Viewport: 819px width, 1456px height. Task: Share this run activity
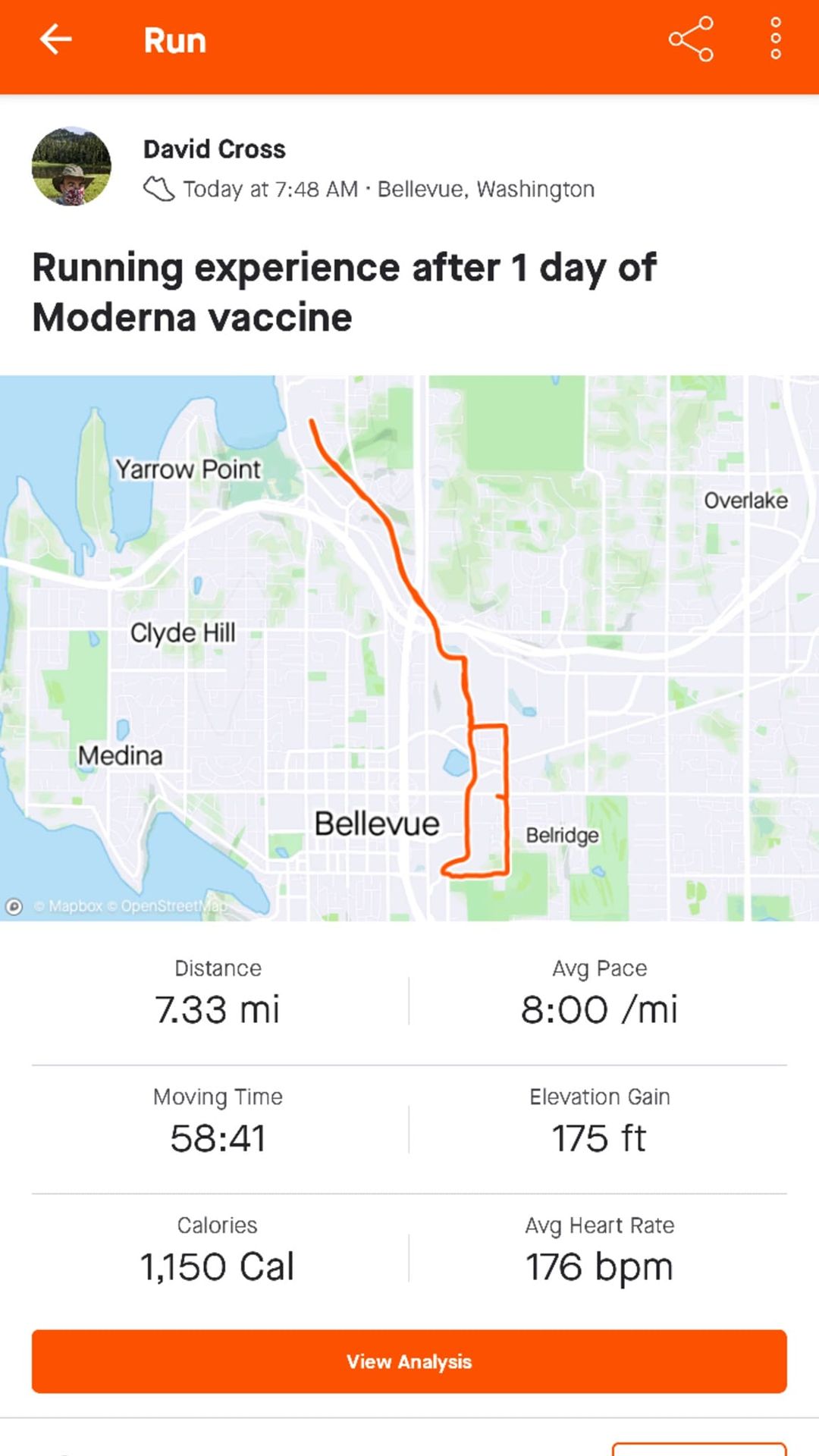pyautogui.click(x=690, y=39)
